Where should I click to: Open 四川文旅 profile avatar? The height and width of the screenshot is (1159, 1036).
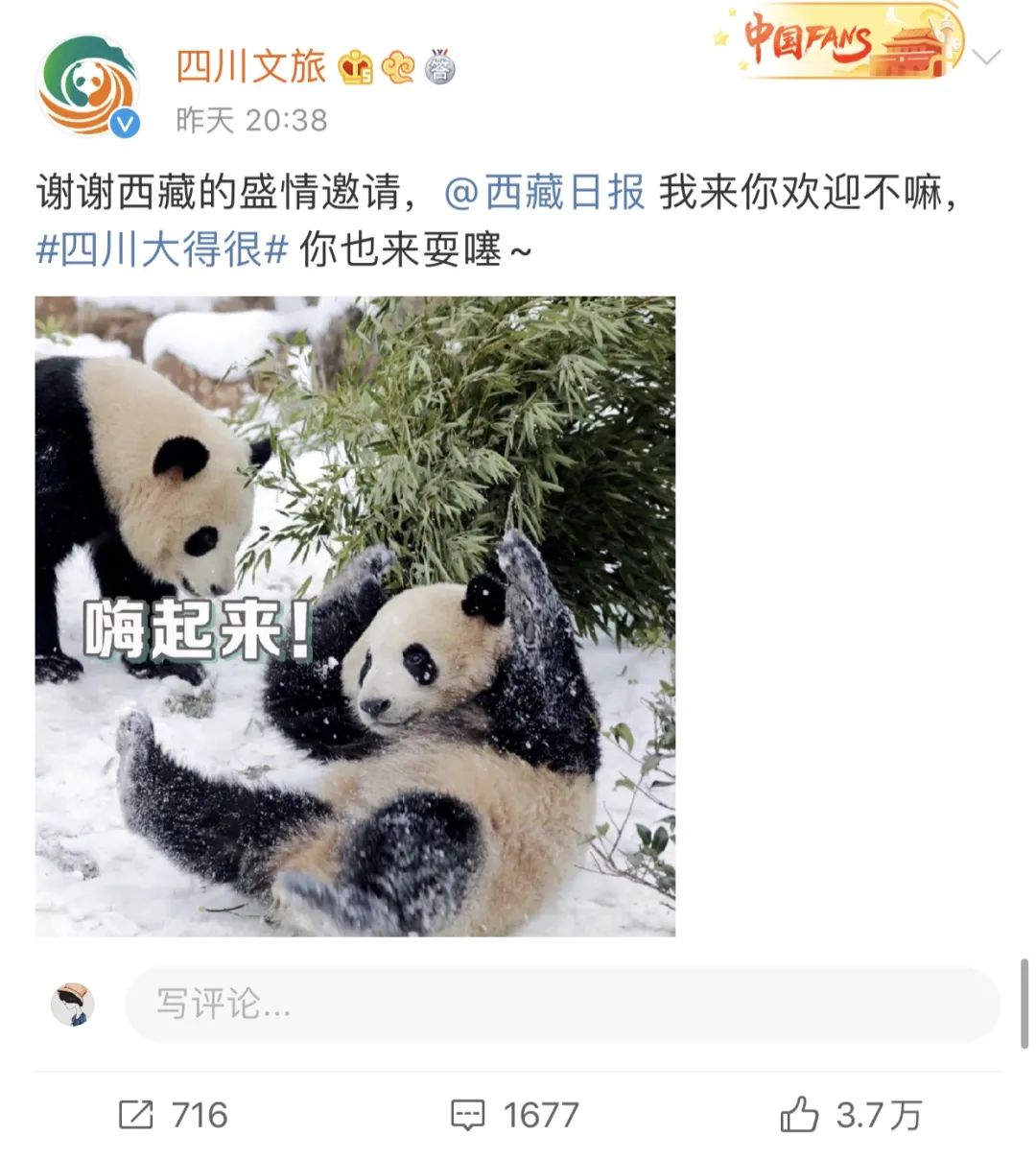click(88, 86)
